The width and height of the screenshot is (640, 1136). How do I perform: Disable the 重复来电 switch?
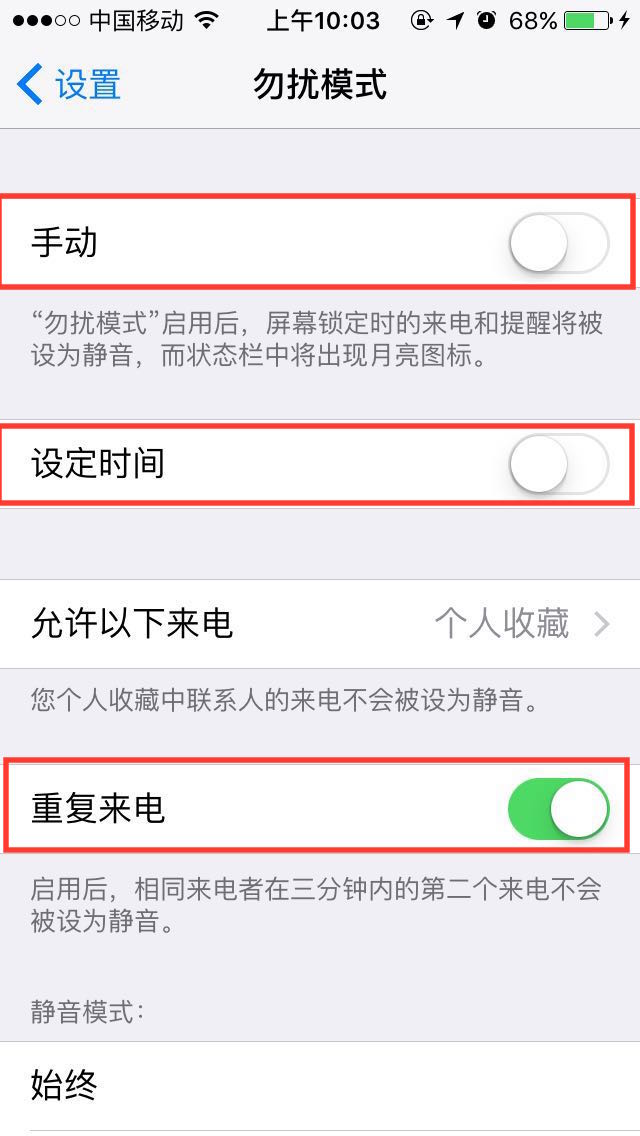(558, 809)
